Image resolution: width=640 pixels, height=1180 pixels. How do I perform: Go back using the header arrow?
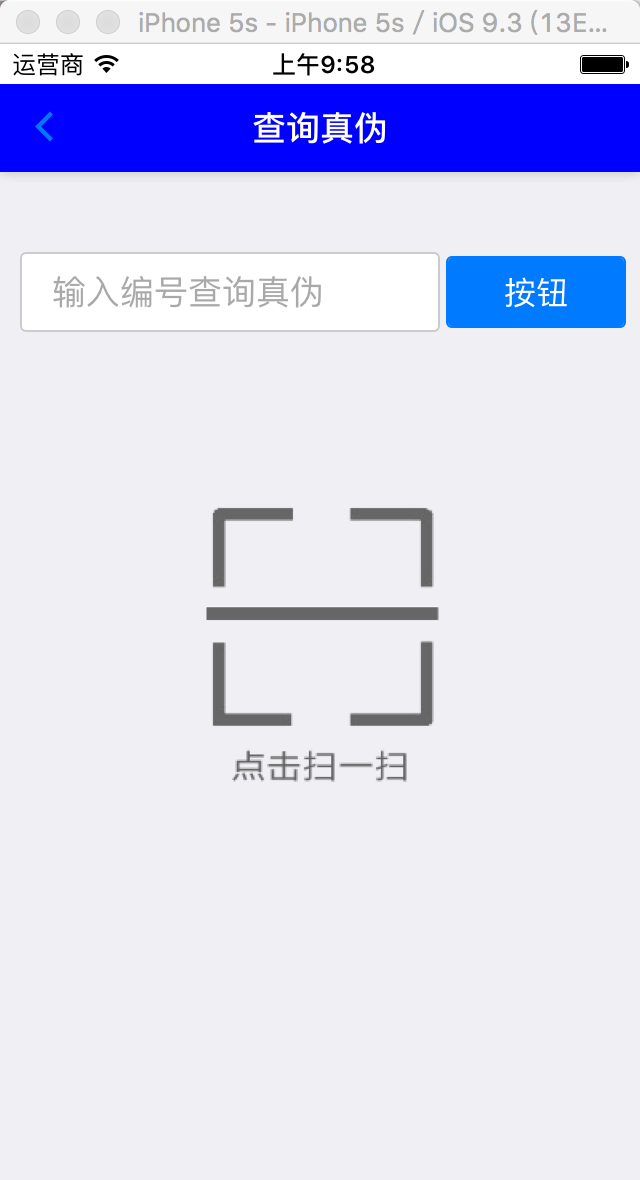coord(44,127)
